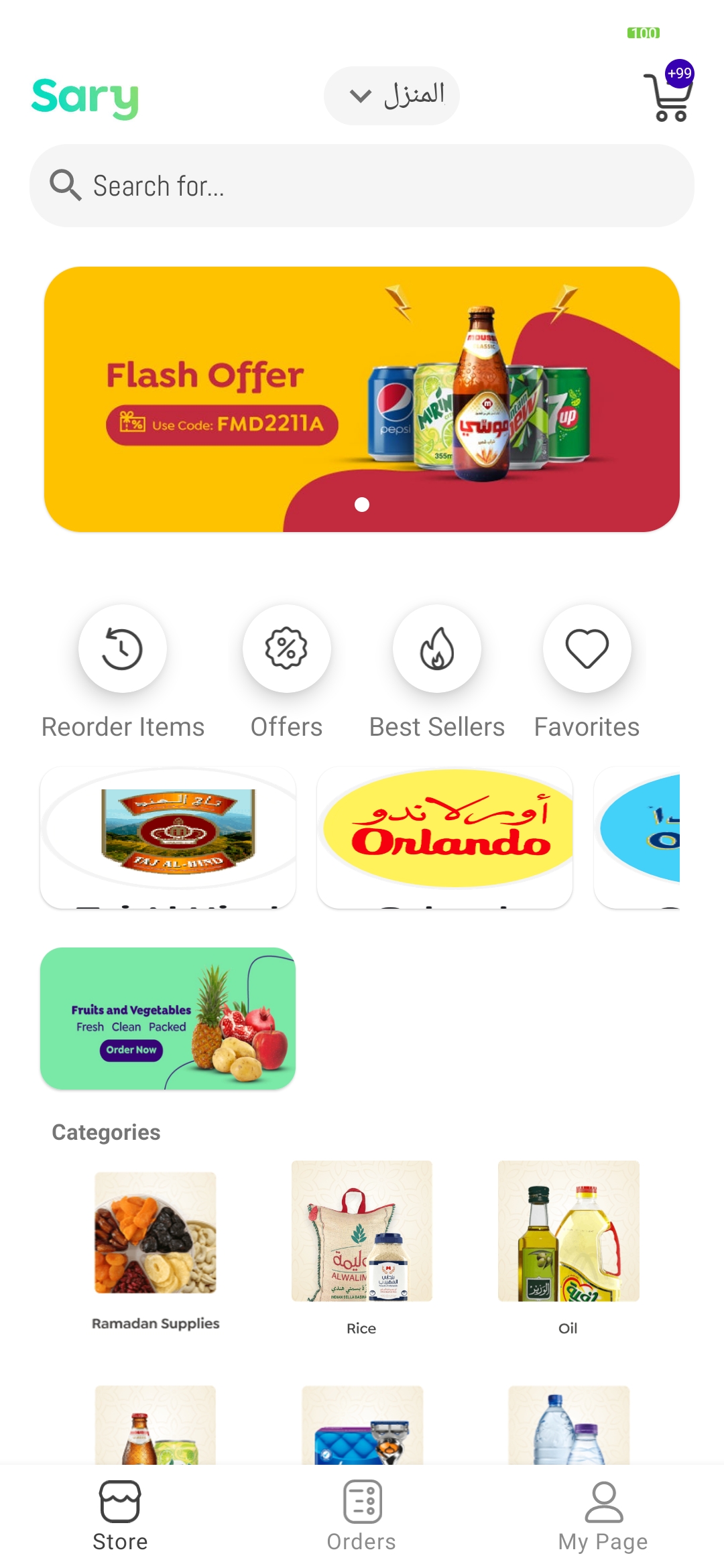Browse Best Sellers
The width and height of the screenshot is (724, 1568).
tap(436, 649)
